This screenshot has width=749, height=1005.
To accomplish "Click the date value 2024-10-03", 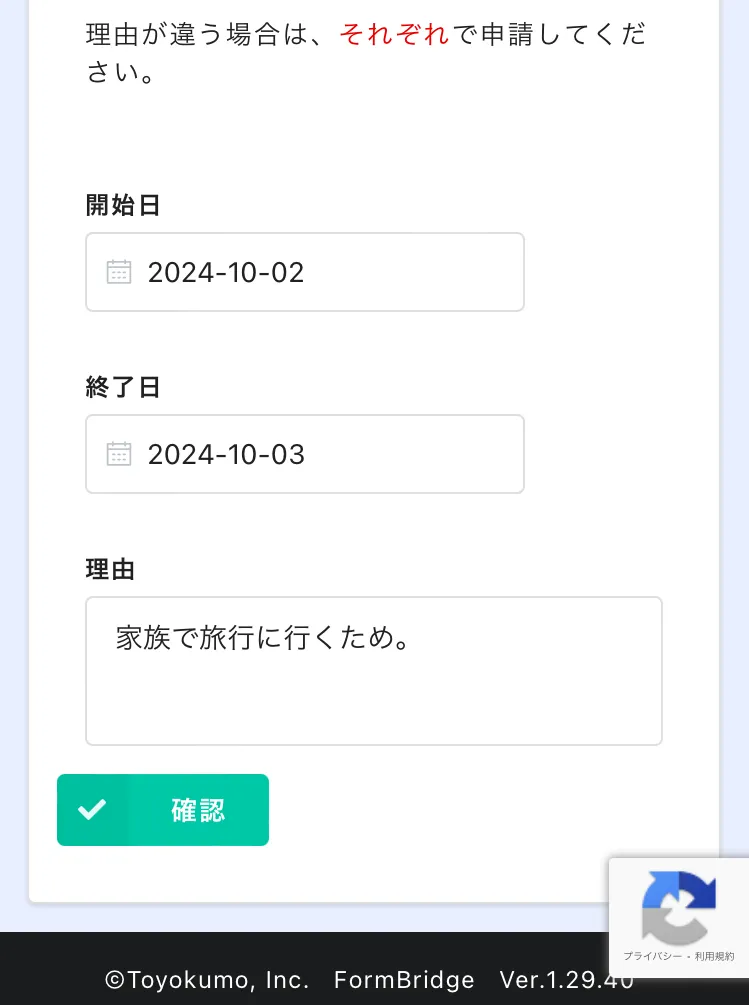I will [226, 453].
